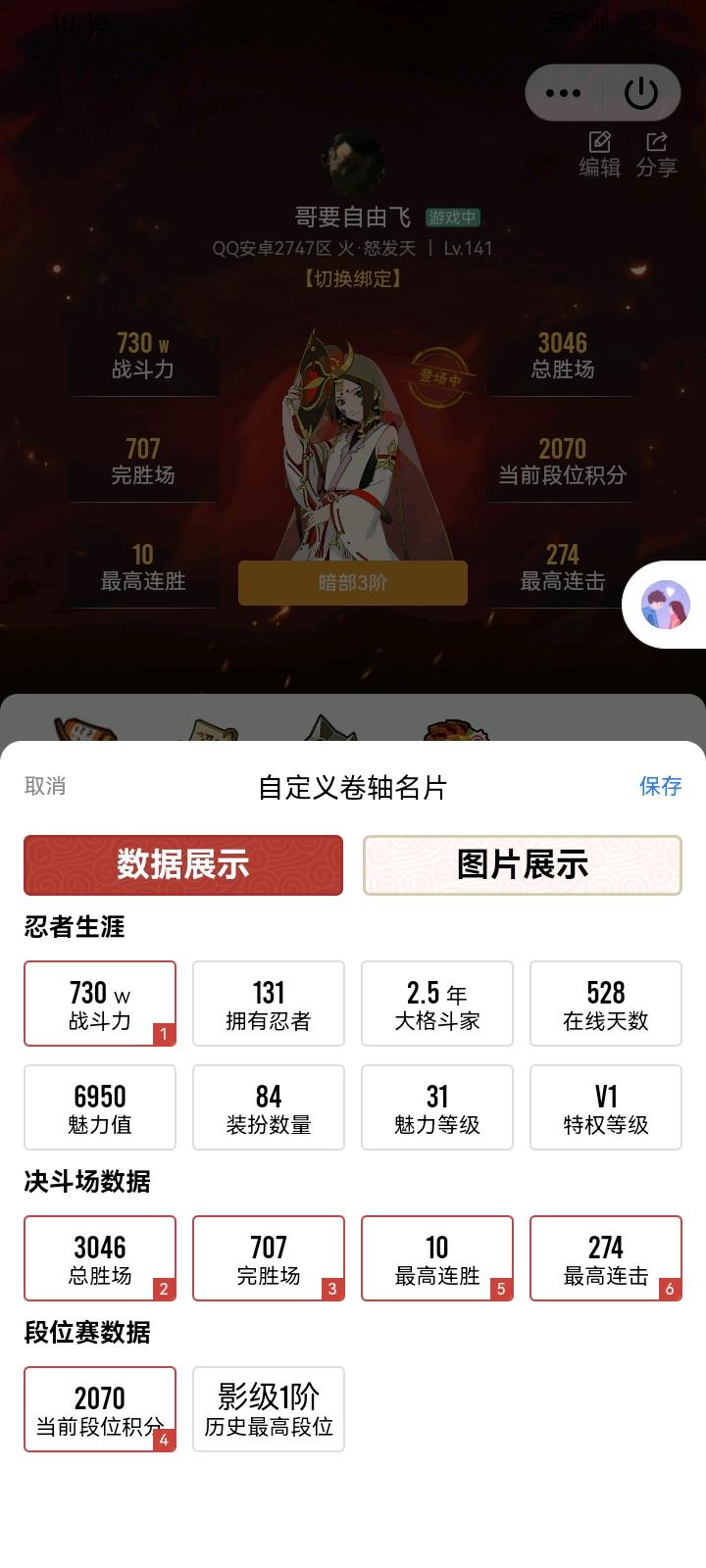
Task: Select the 特权等级 V1 item
Action: point(606,1107)
